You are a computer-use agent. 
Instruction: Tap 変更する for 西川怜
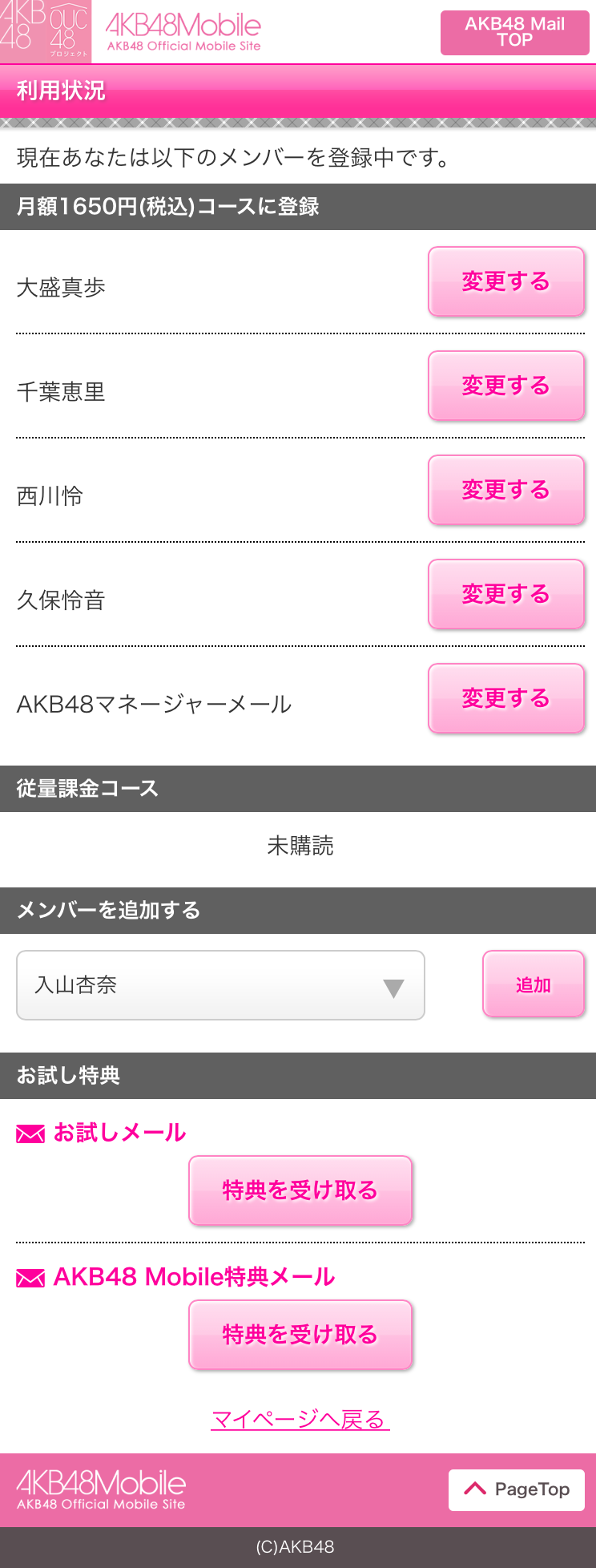(x=506, y=490)
